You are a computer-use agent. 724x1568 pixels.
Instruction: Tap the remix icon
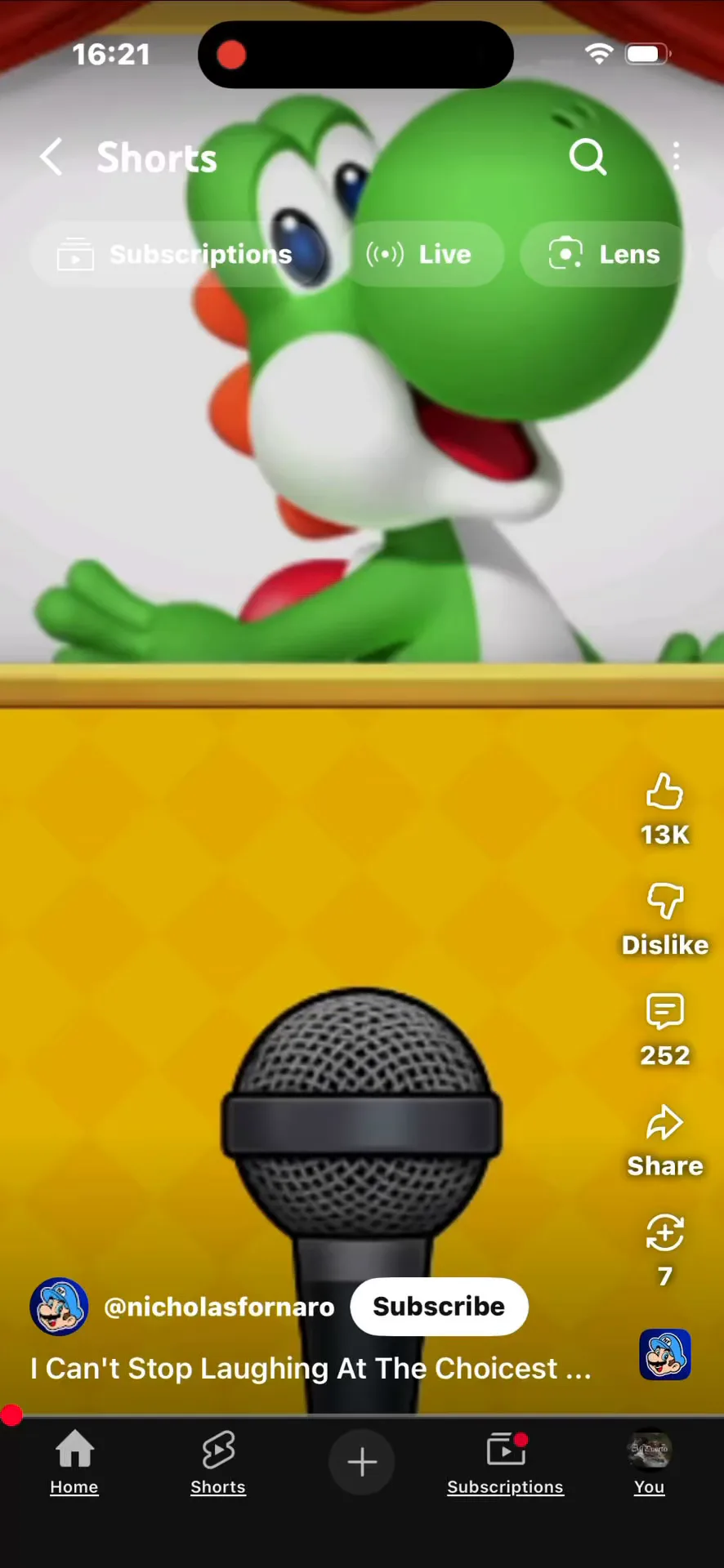tap(664, 1233)
